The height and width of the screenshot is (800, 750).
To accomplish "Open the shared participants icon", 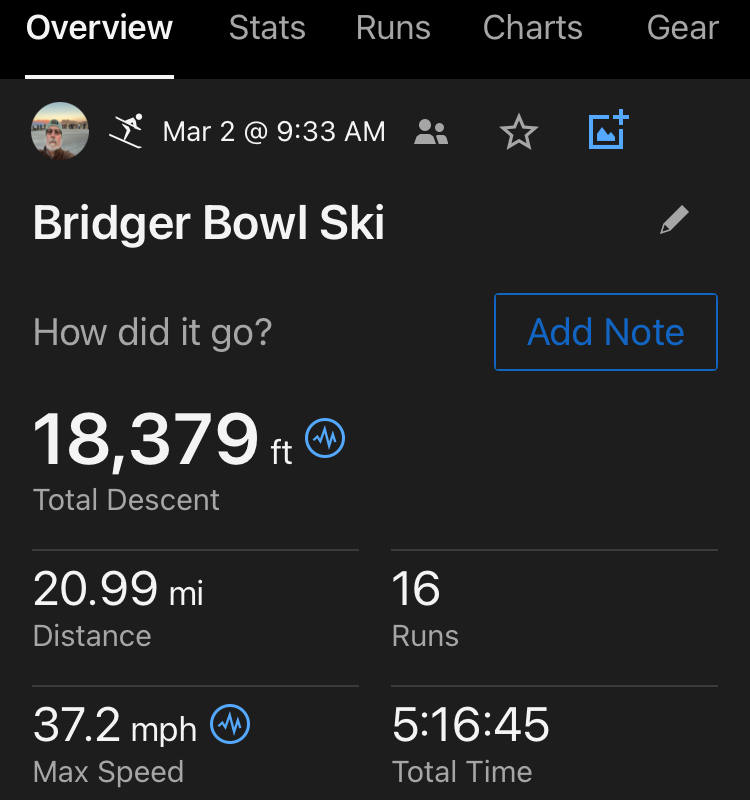I will [x=430, y=131].
